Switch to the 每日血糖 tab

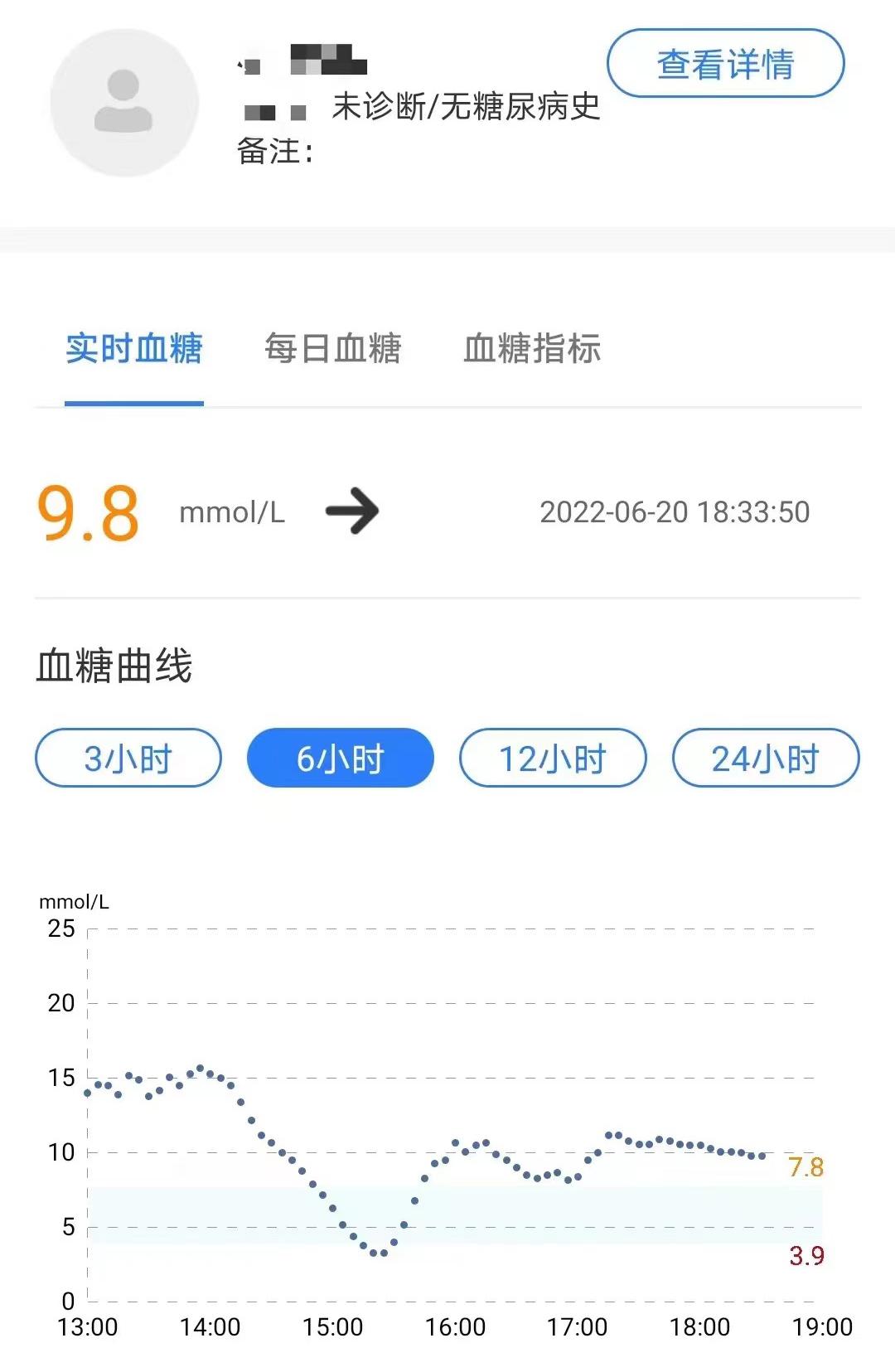(333, 350)
